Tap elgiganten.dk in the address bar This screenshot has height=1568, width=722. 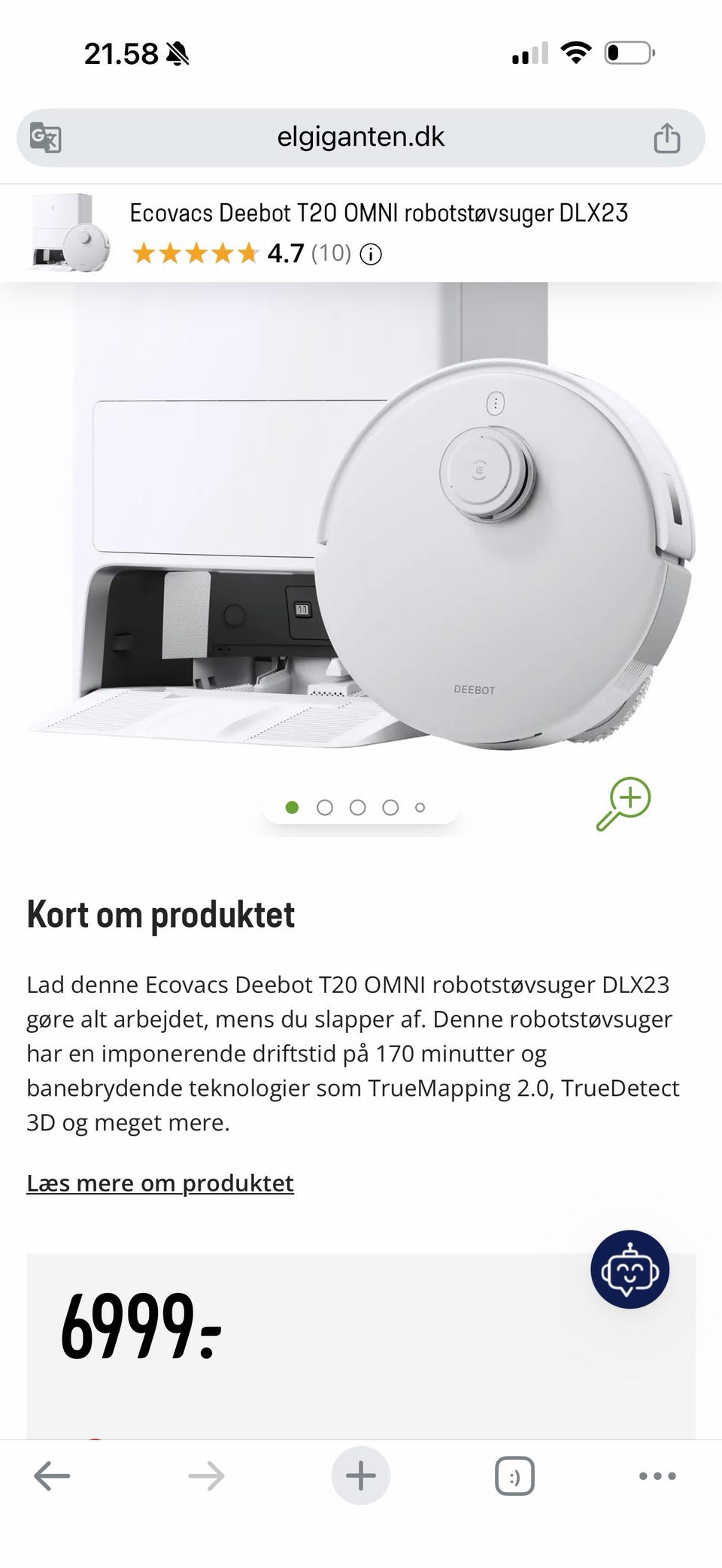[360, 136]
